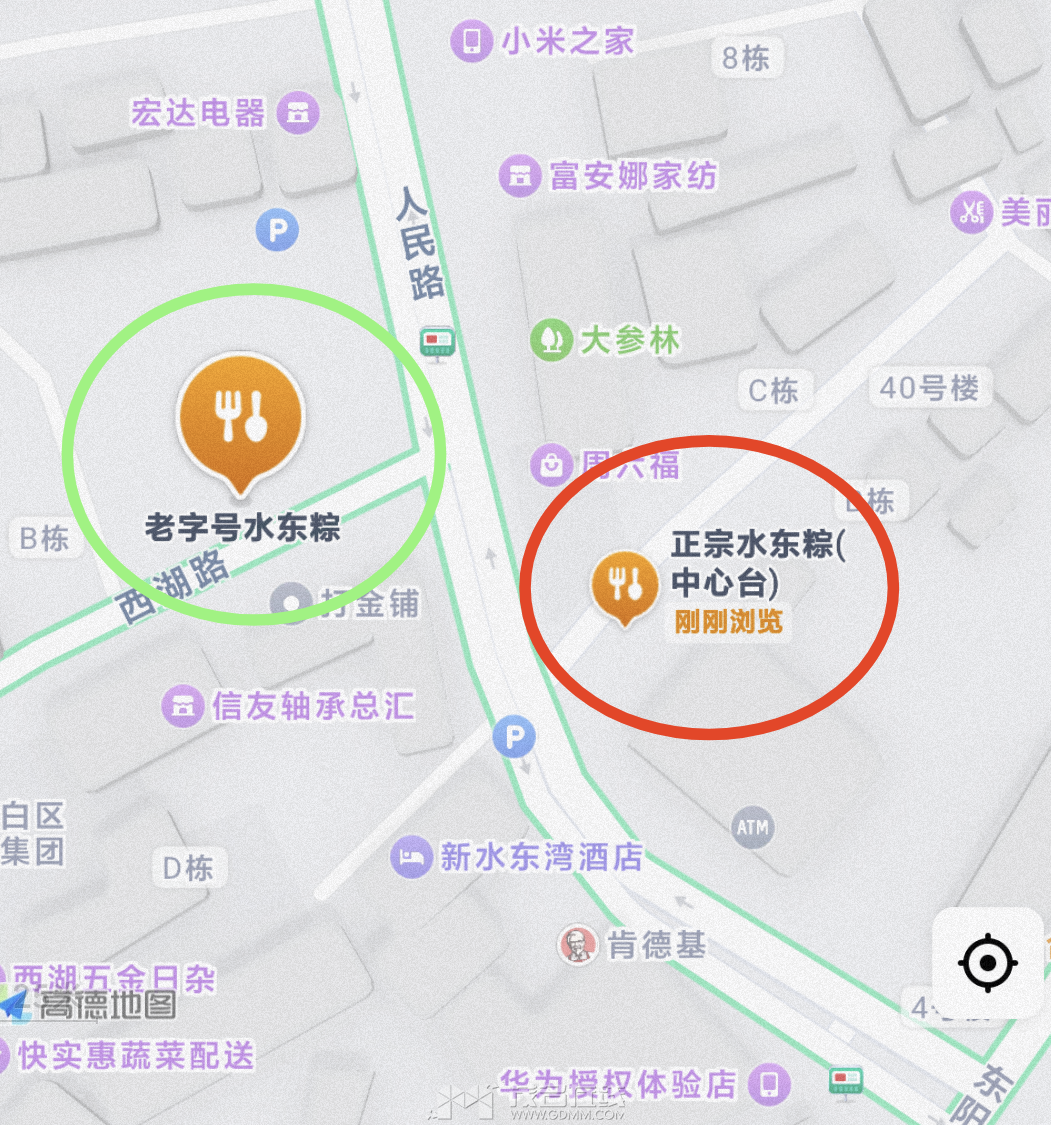The image size is (1051, 1125).
Task: Open the 信友轴承总汇 marker
Action: click(x=181, y=707)
